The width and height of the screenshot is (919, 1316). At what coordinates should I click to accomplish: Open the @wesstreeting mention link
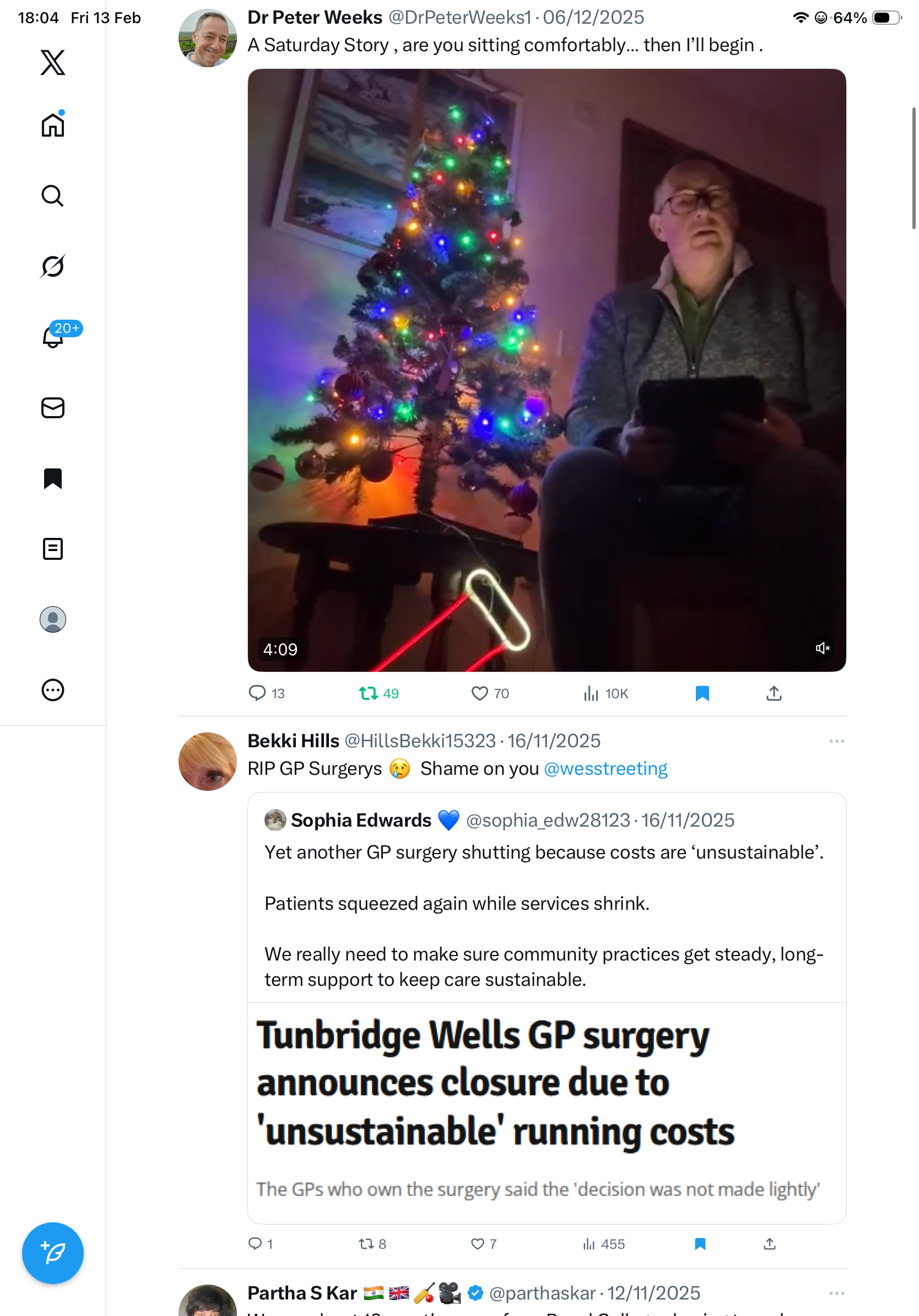[605, 768]
